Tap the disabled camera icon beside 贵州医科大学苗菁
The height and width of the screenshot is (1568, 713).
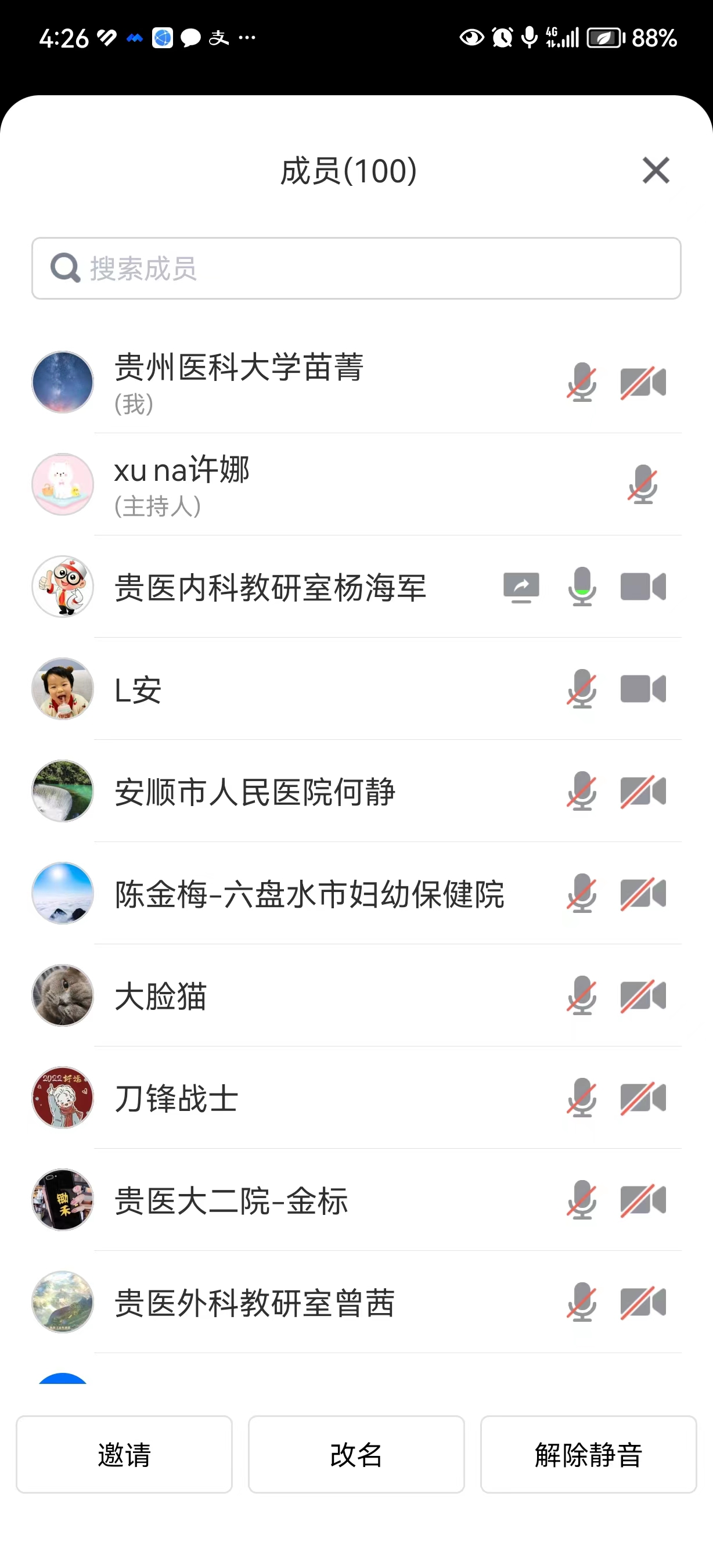(643, 382)
